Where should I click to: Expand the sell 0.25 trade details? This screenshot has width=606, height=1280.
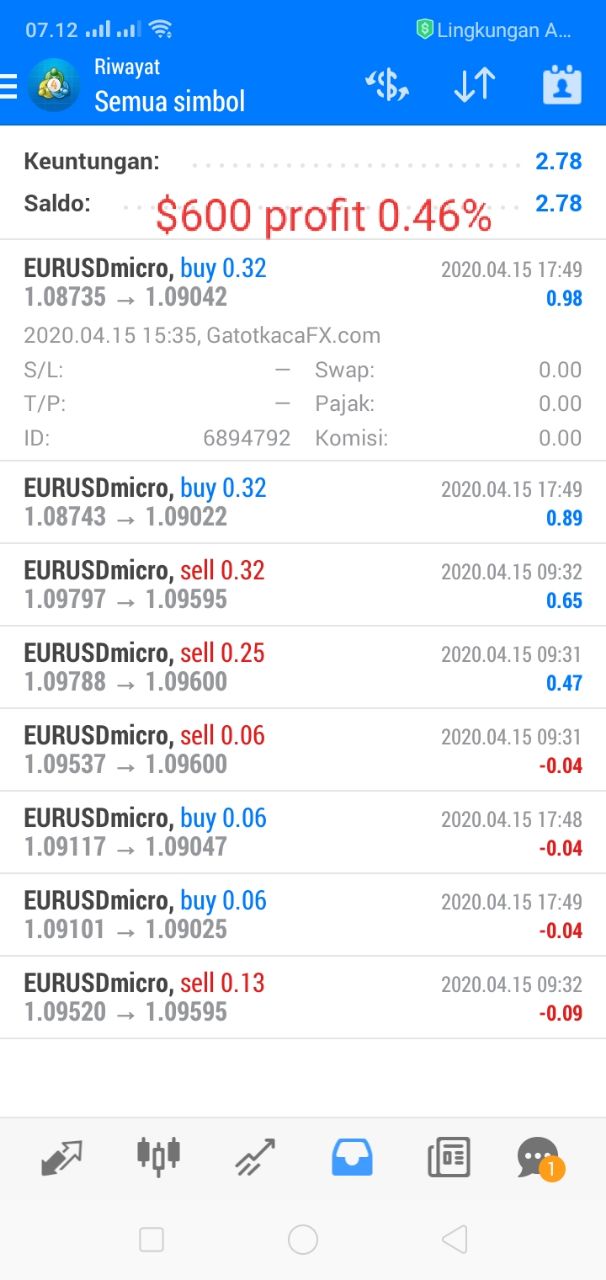tap(302, 667)
